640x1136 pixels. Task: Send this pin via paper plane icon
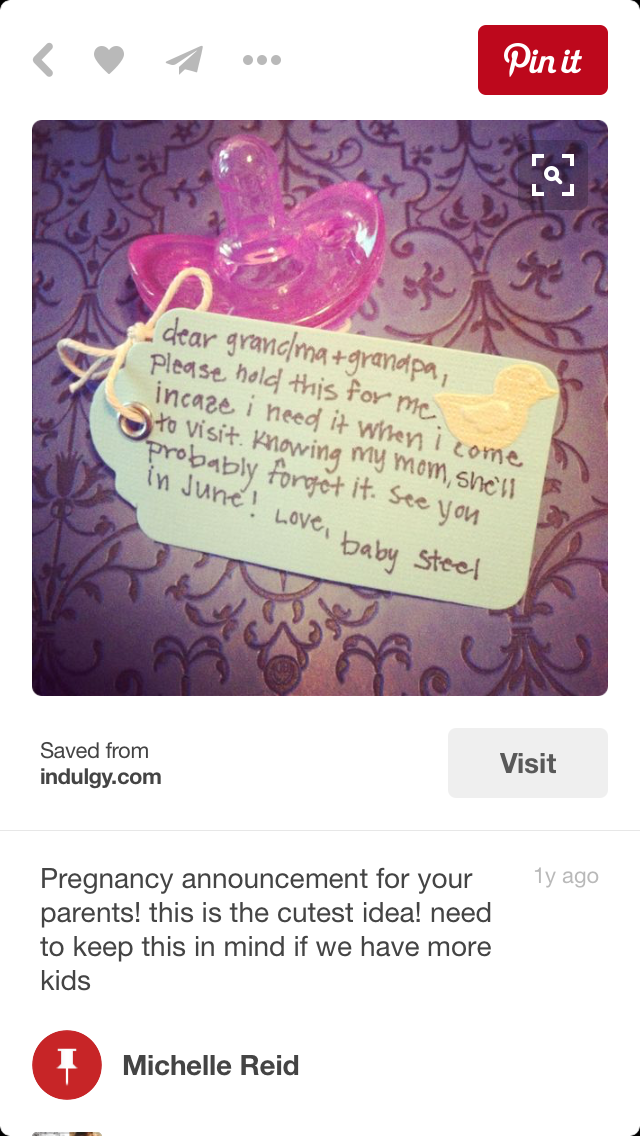[184, 59]
